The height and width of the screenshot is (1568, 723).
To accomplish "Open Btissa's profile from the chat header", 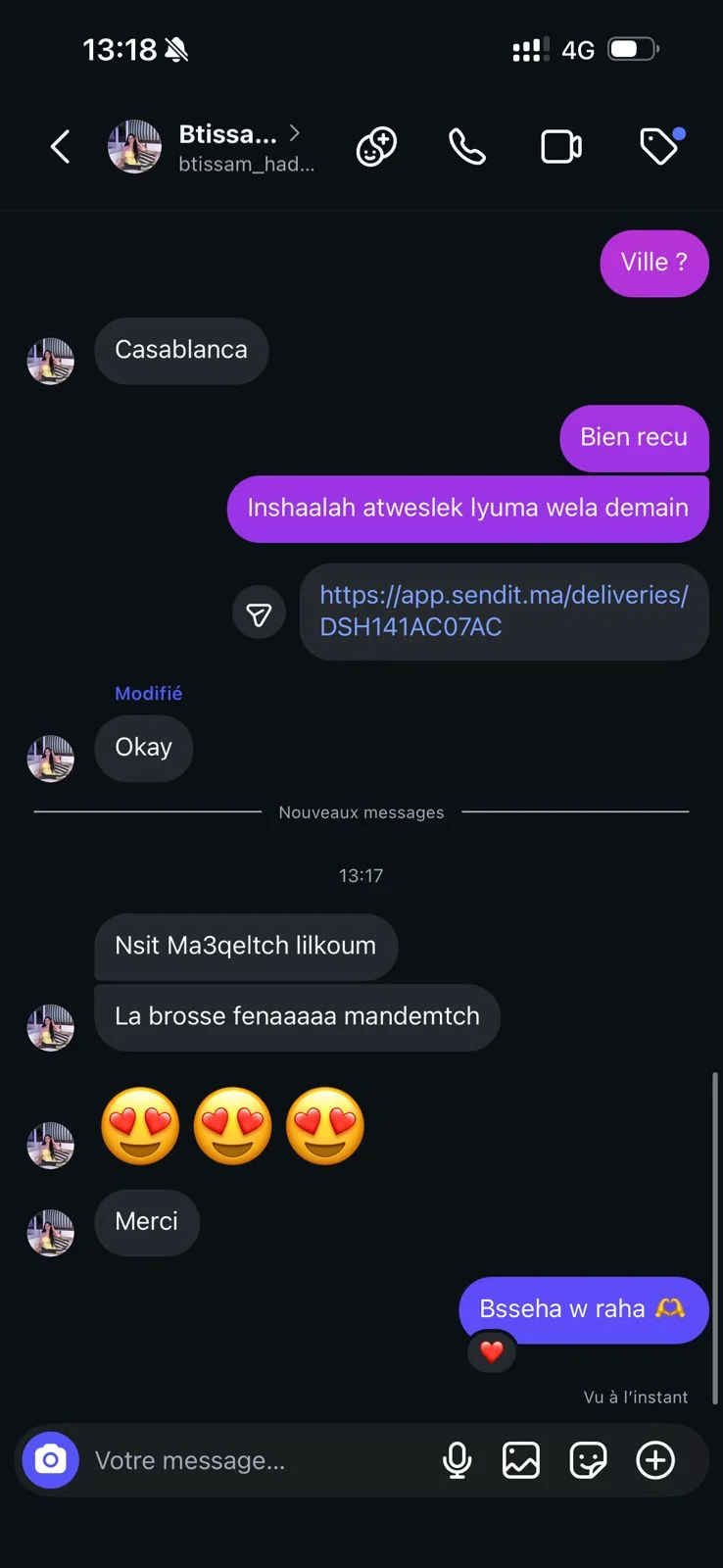I will [x=227, y=147].
